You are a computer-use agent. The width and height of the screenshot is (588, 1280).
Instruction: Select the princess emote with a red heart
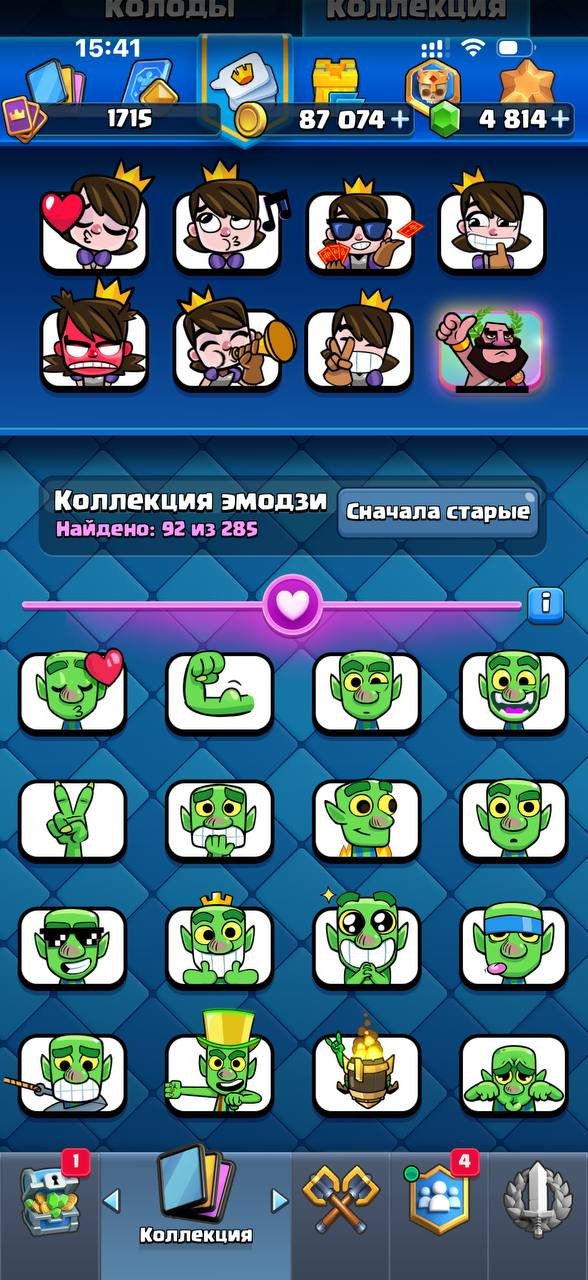click(94, 224)
